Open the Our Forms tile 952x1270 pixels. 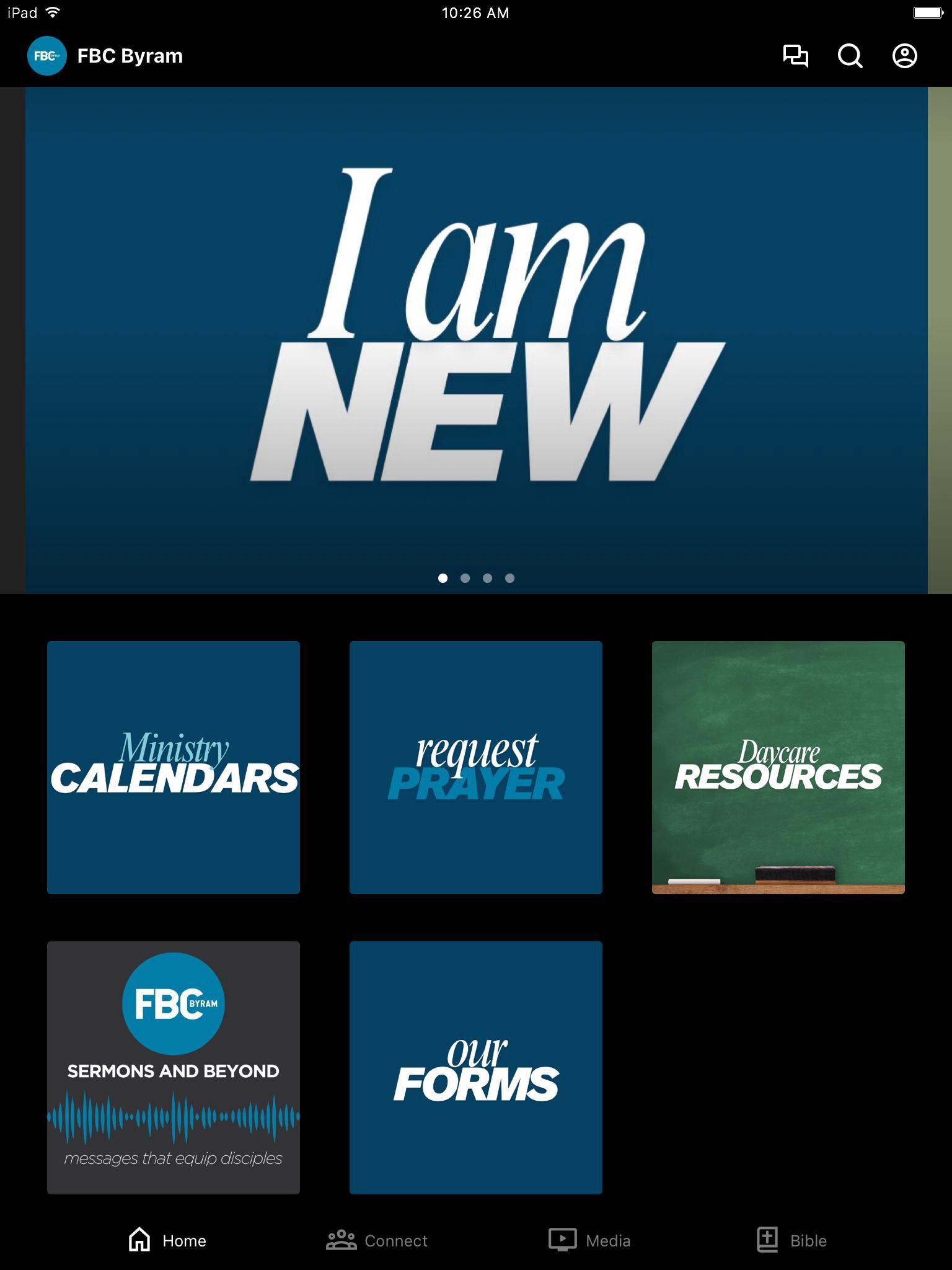coord(476,1067)
